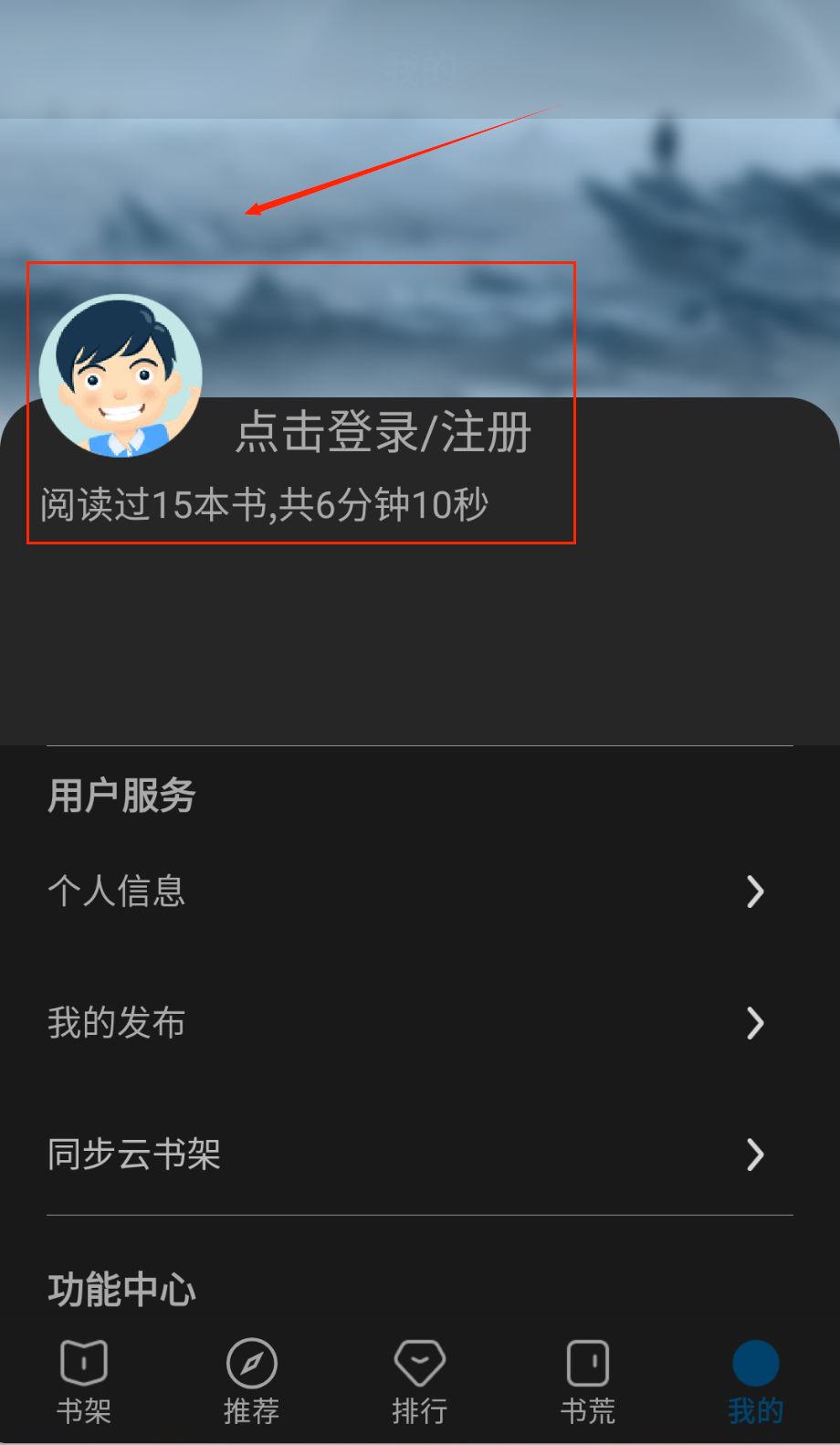Go to the 排行 tab
Screen dimensions: 840x1445
[420, 1381]
